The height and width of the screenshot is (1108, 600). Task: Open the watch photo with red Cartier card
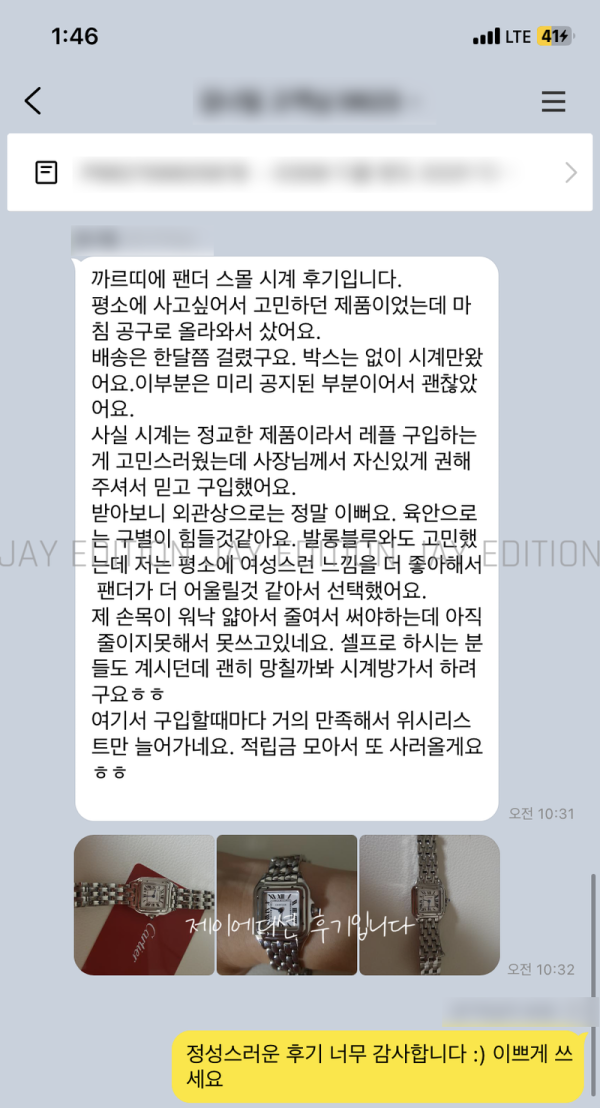click(x=144, y=905)
